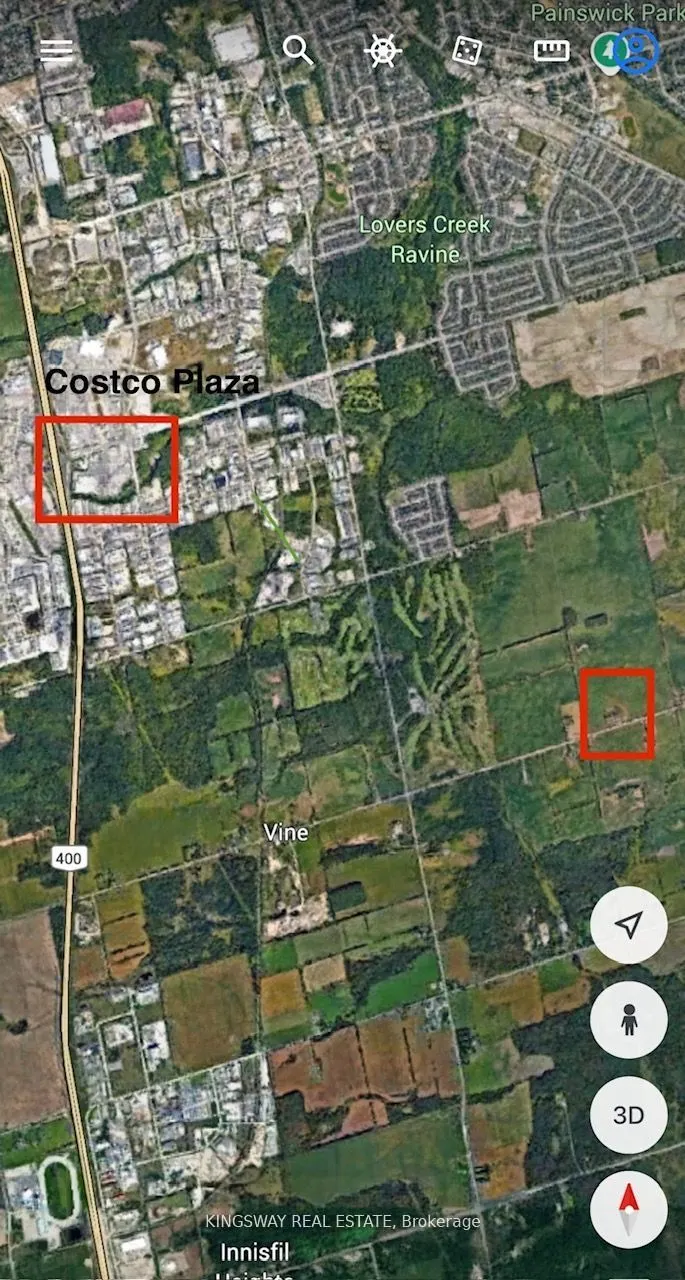Viewport: 685px width, 1280px height.
Task: Reset the compass to north
Action: click(x=628, y=1209)
